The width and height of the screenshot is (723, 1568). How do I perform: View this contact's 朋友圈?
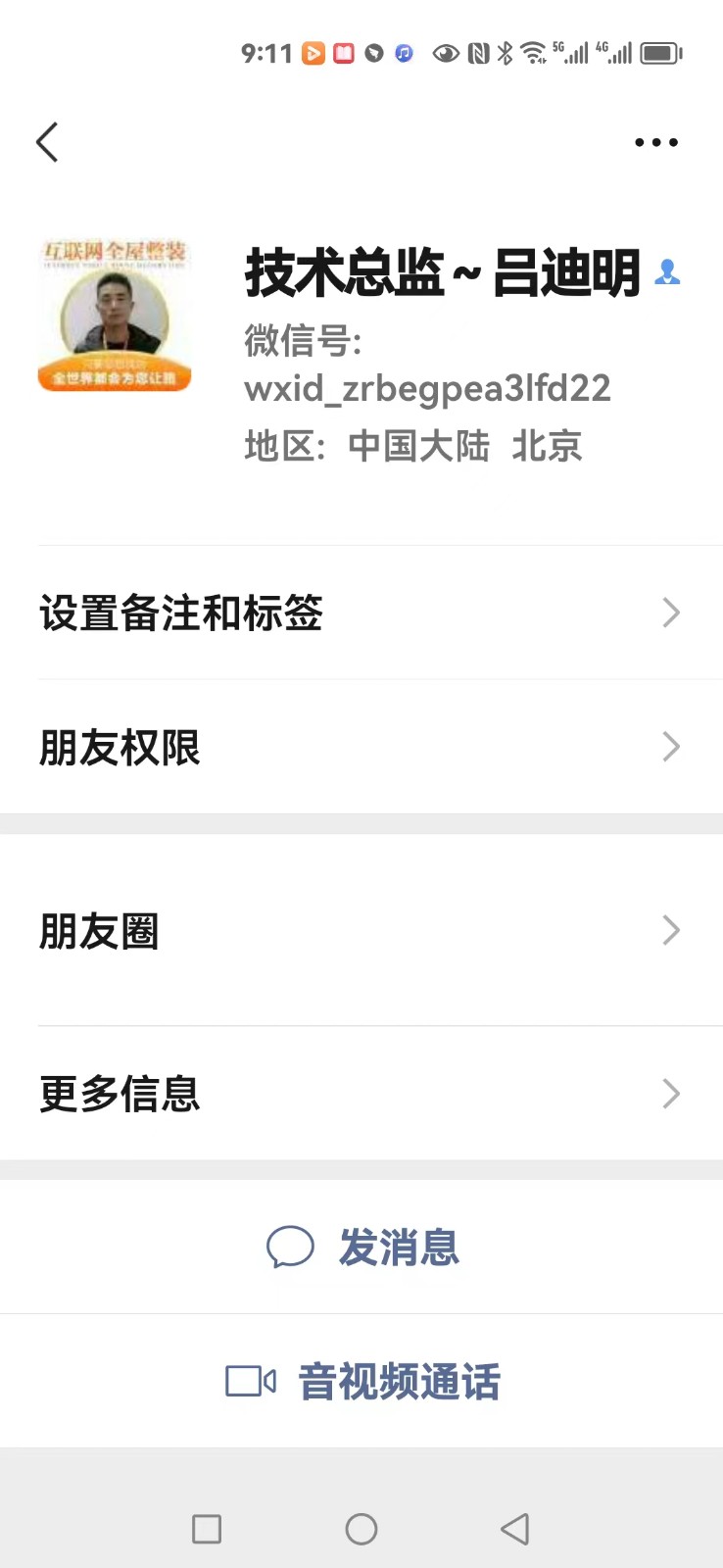click(x=361, y=930)
